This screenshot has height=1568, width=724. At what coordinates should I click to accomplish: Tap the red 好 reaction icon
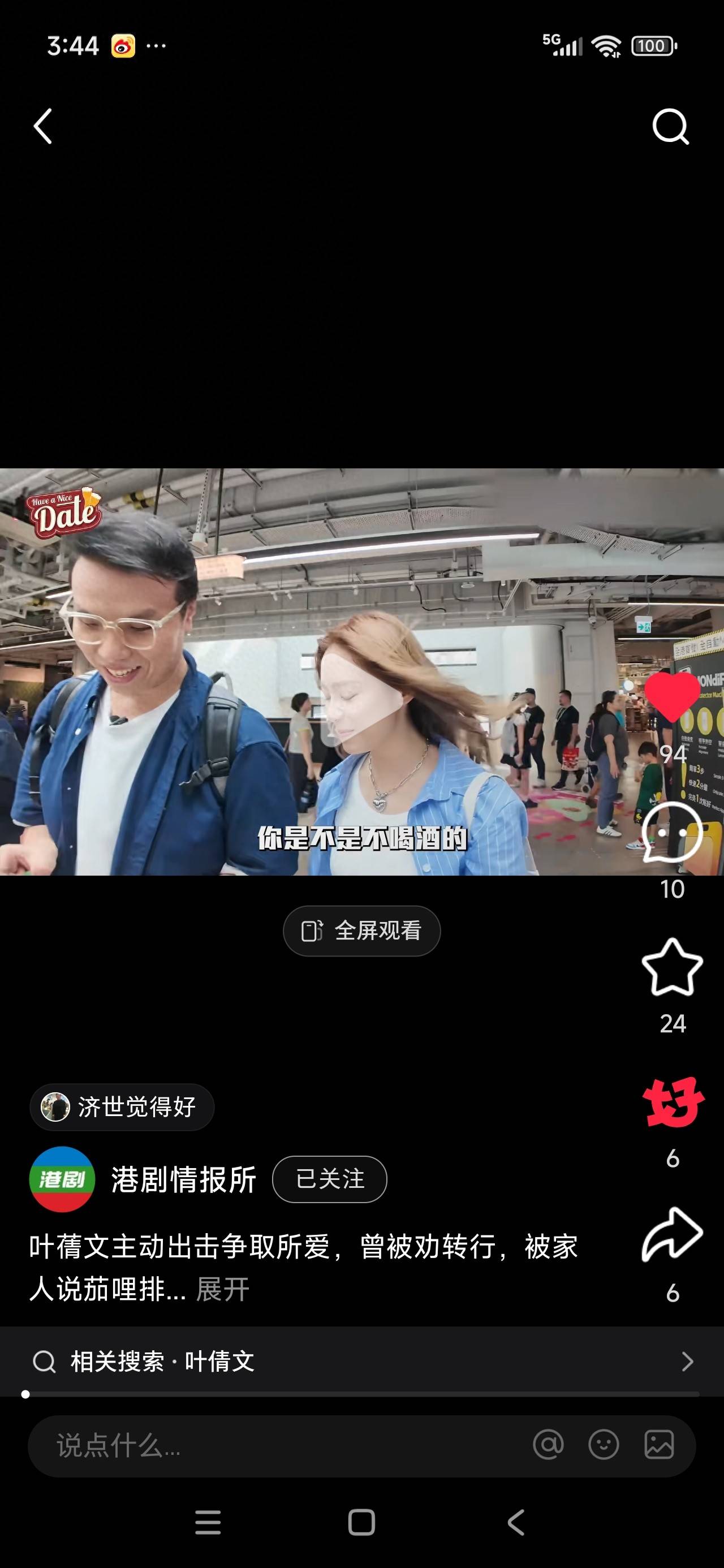pyautogui.click(x=673, y=1102)
